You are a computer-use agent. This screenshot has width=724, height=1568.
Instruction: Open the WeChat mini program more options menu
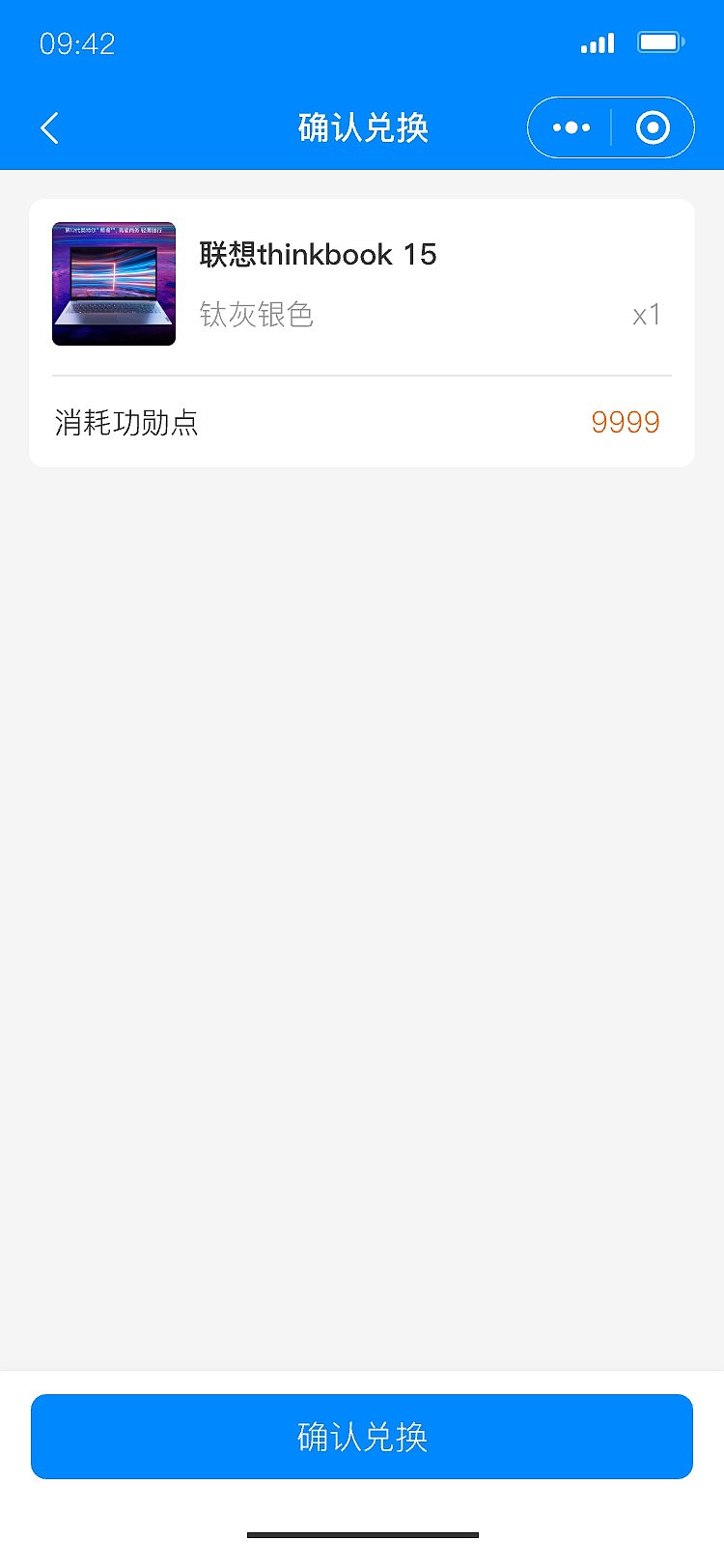pyautogui.click(x=571, y=126)
